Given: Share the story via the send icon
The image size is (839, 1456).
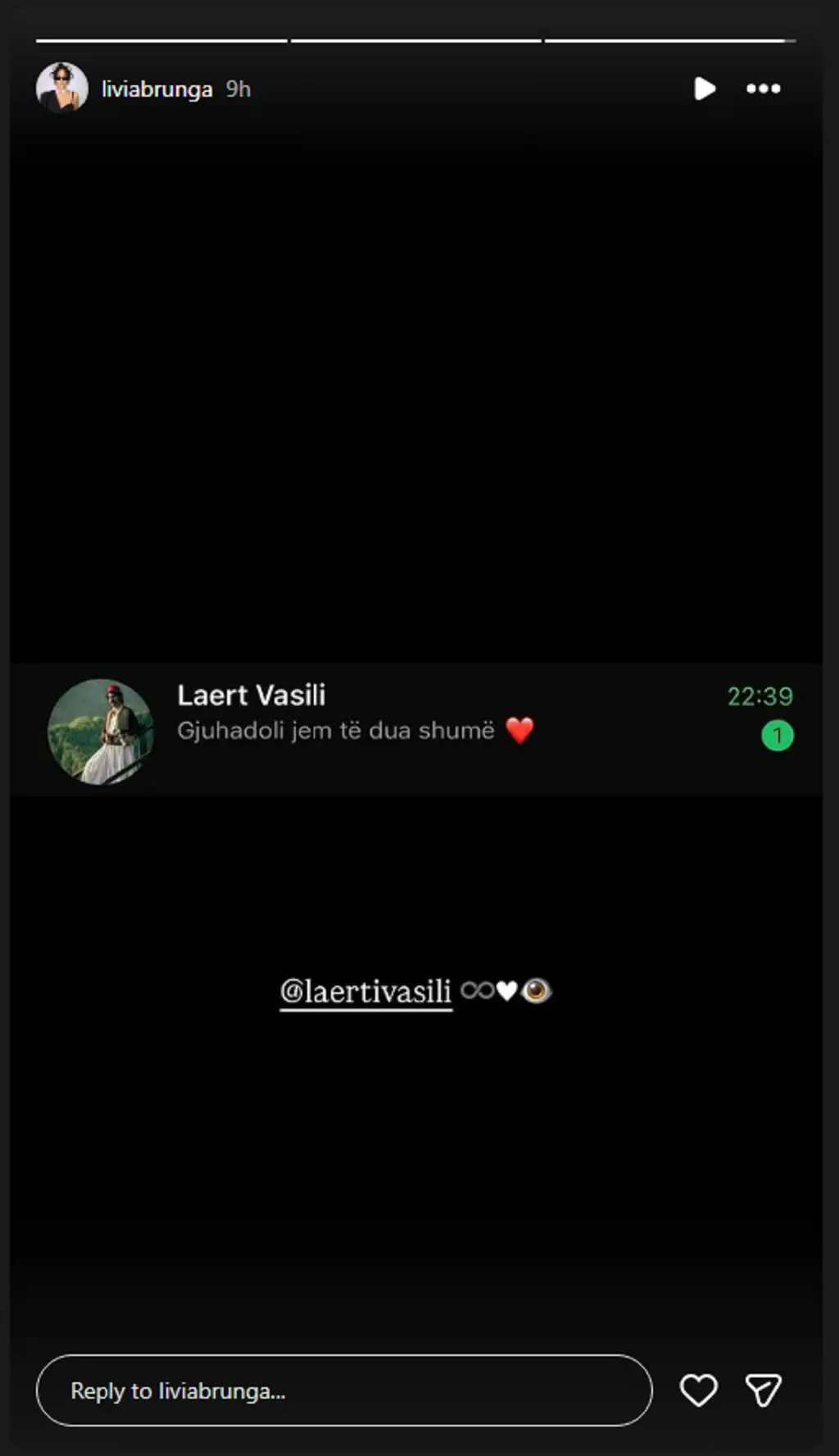Looking at the screenshot, I should point(763,1390).
